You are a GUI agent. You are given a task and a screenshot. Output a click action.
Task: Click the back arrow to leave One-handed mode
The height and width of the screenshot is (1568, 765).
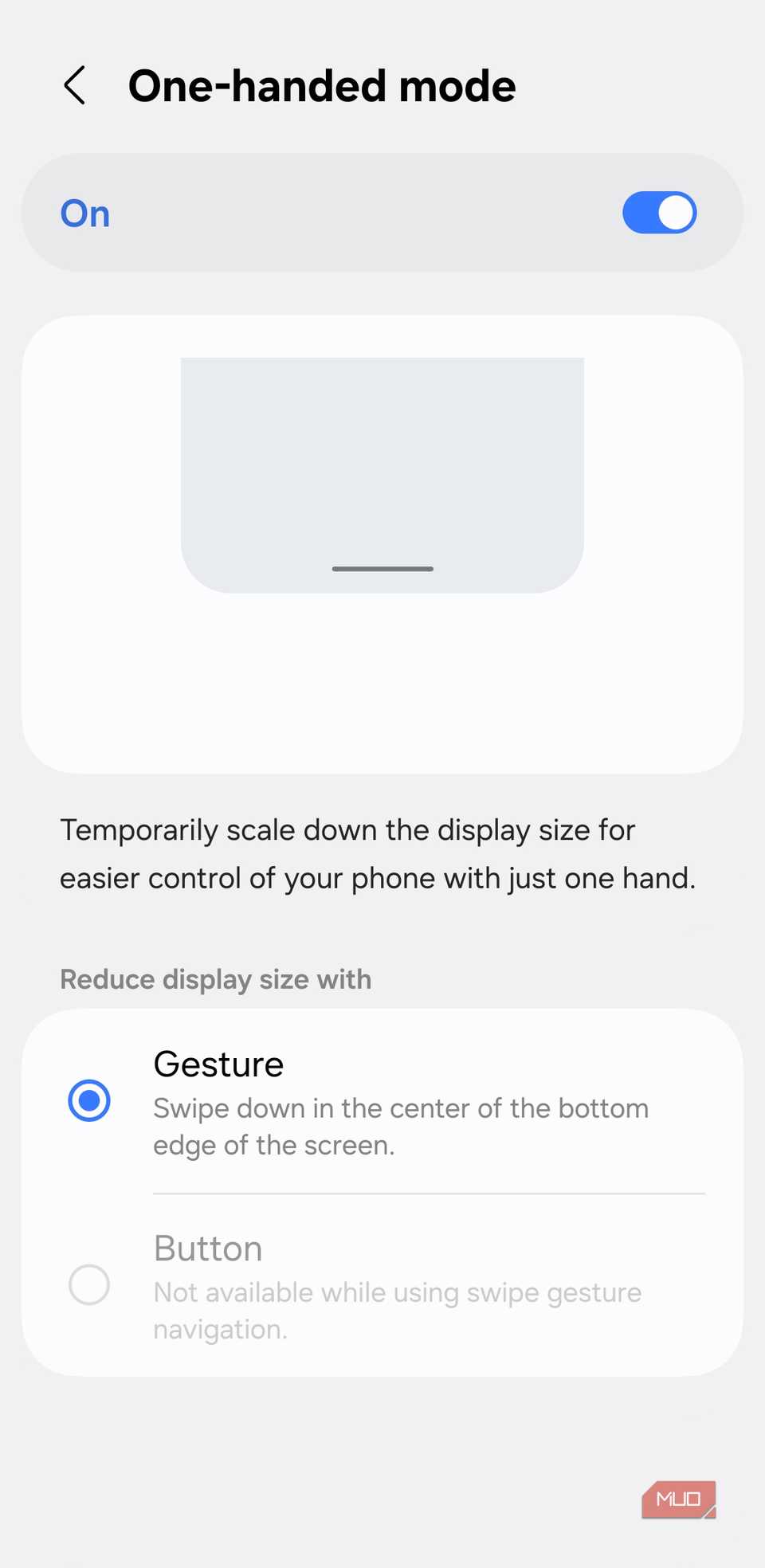74,85
